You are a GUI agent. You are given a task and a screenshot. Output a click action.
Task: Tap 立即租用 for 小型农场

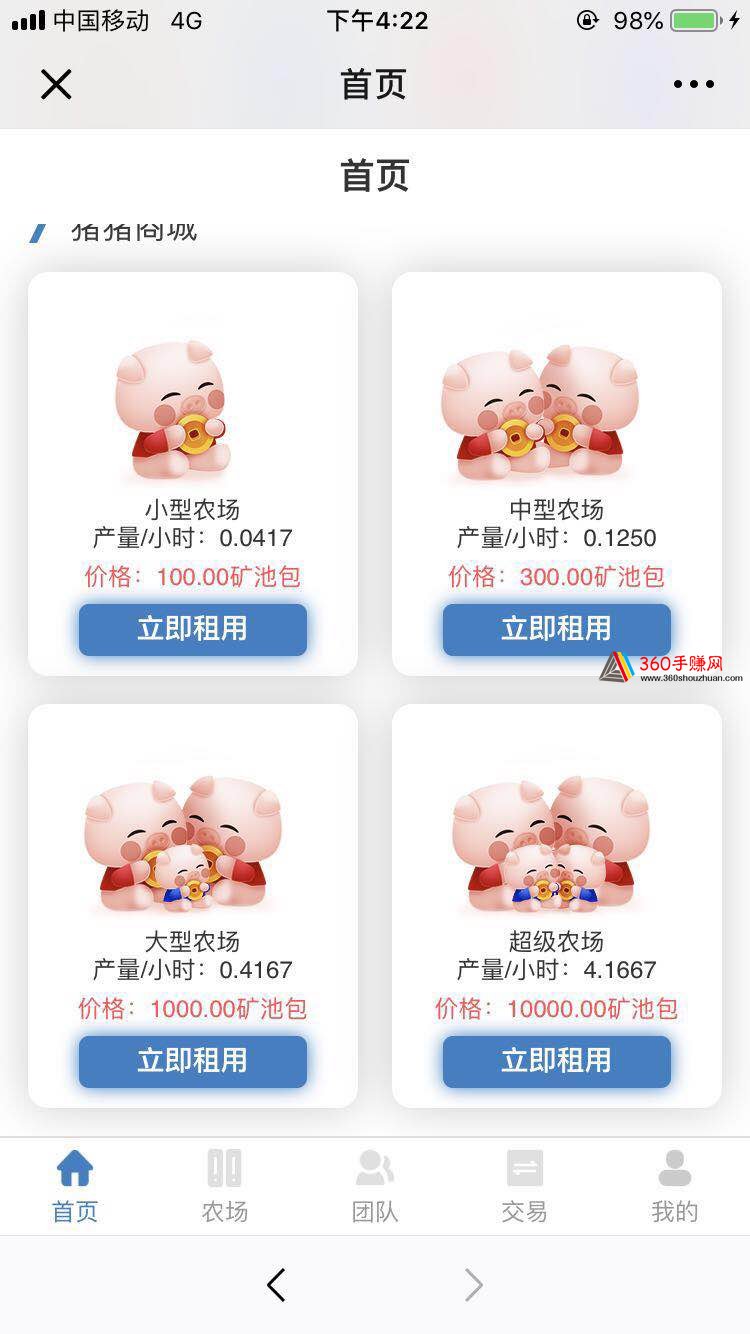(x=193, y=629)
